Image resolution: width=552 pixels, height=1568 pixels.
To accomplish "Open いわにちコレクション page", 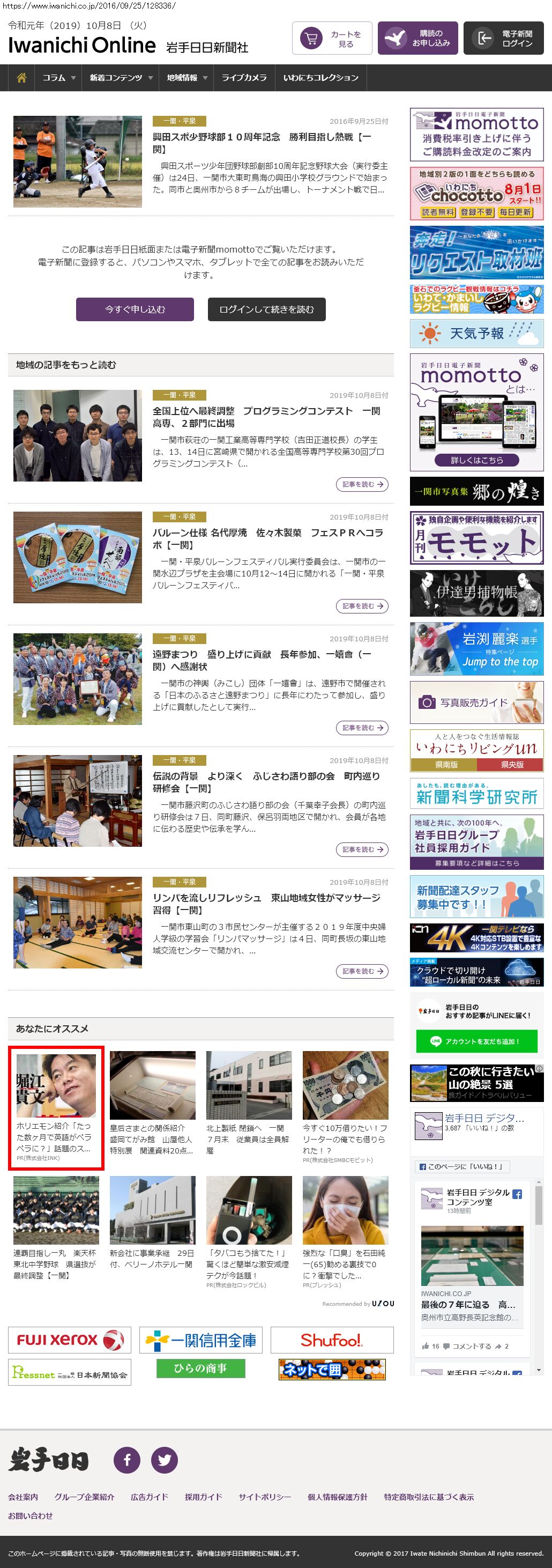I will pyautogui.click(x=320, y=78).
